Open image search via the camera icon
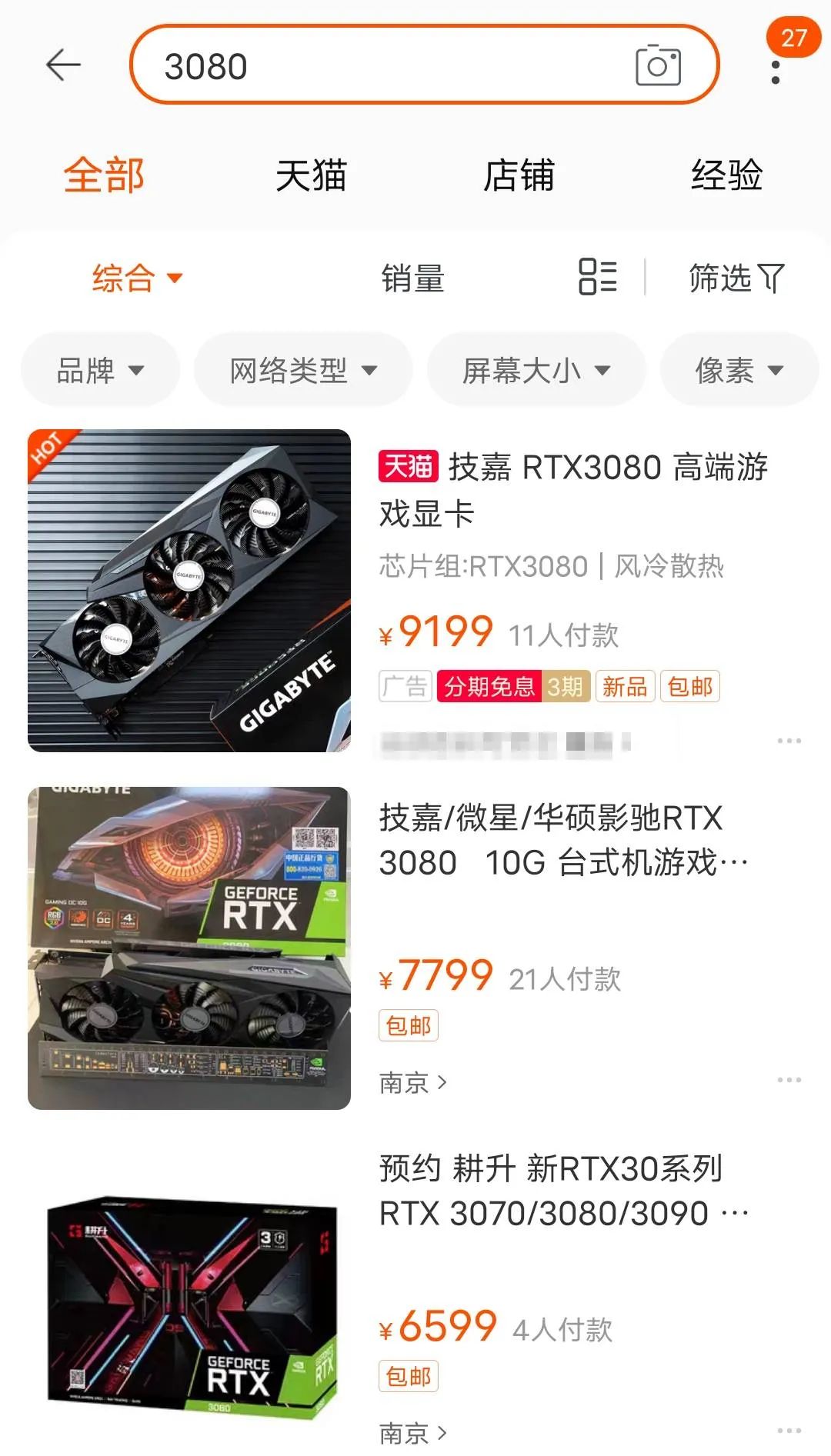The width and height of the screenshot is (831, 1456). tap(658, 65)
